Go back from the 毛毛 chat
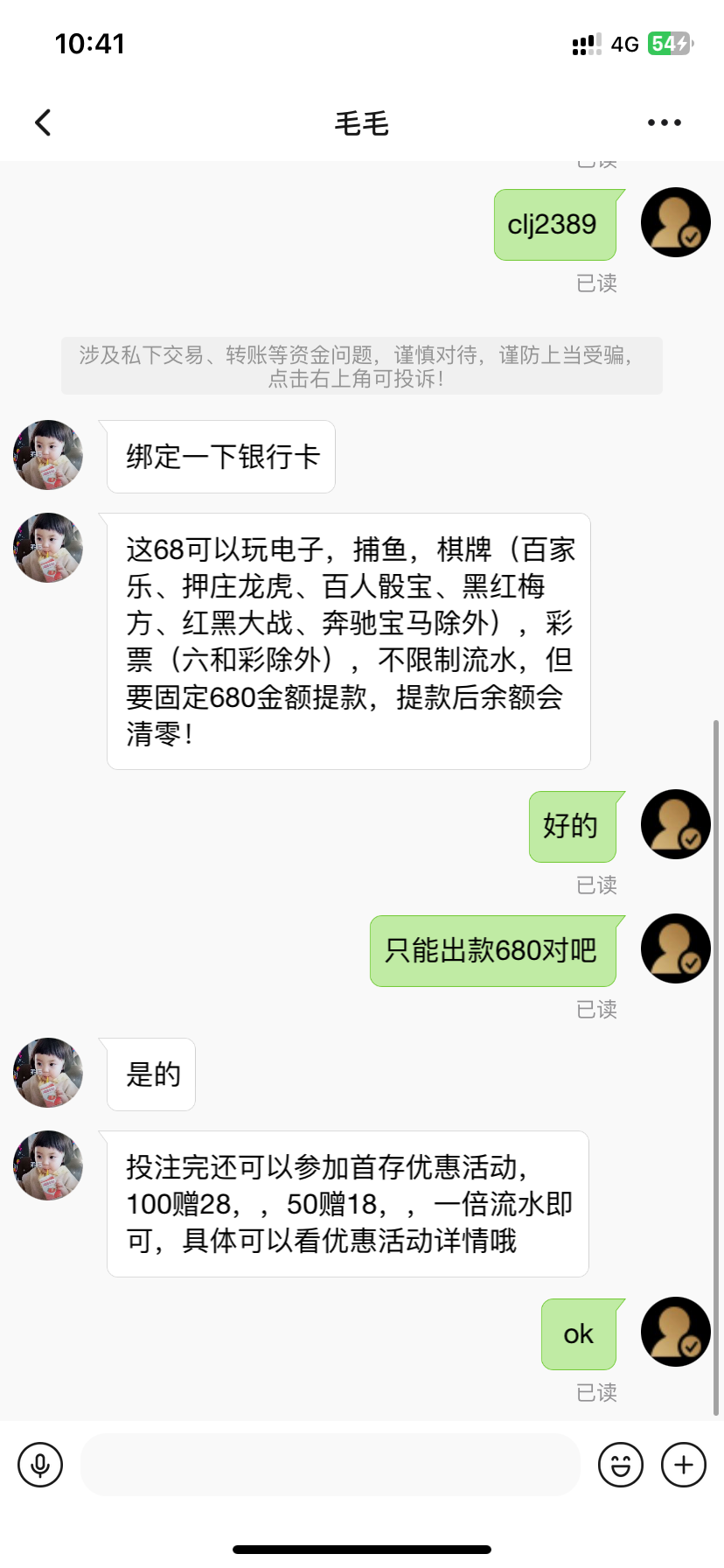The width and height of the screenshot is (724, 1568). pos(43,122)
